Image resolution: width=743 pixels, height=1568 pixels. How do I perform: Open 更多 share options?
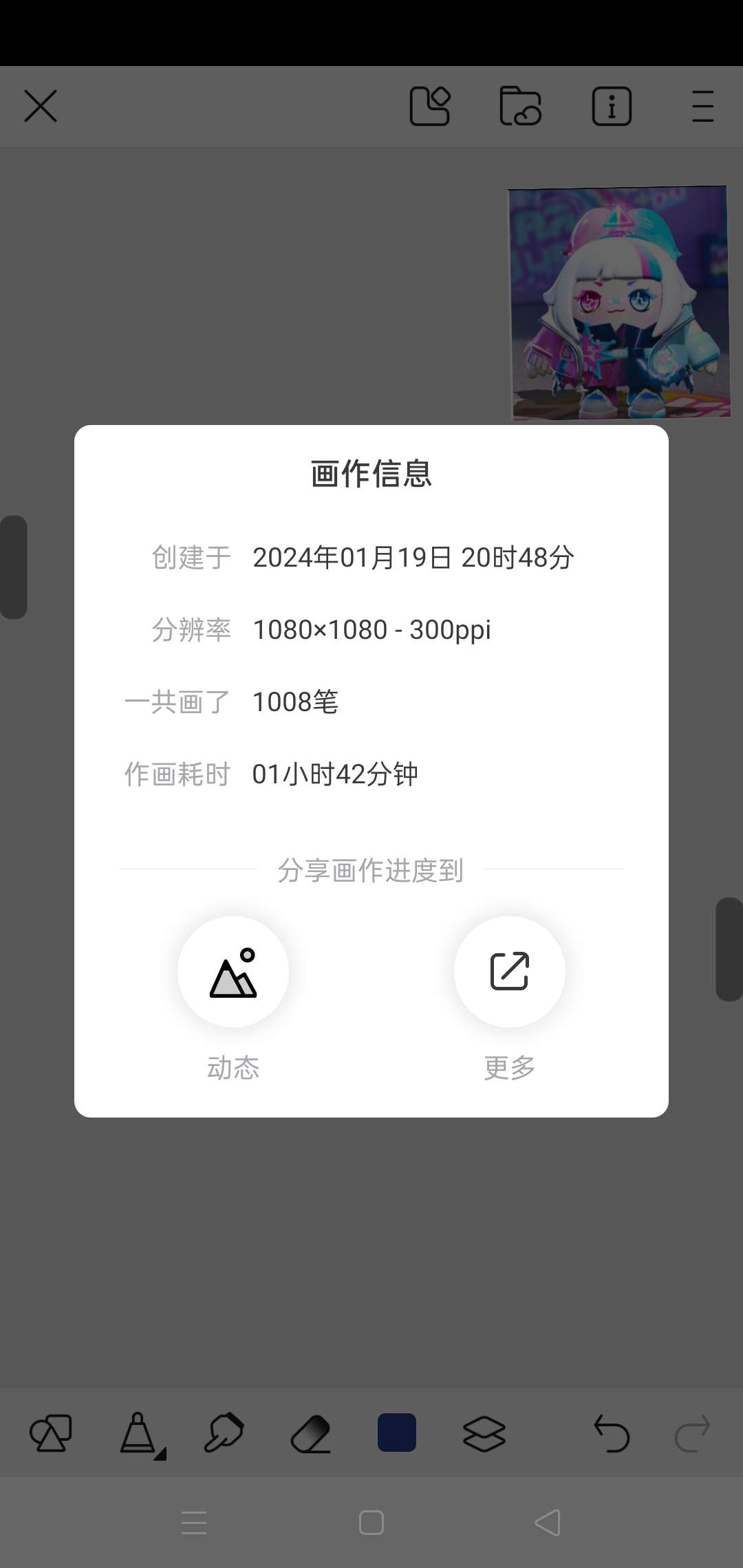tap(509, 972)
